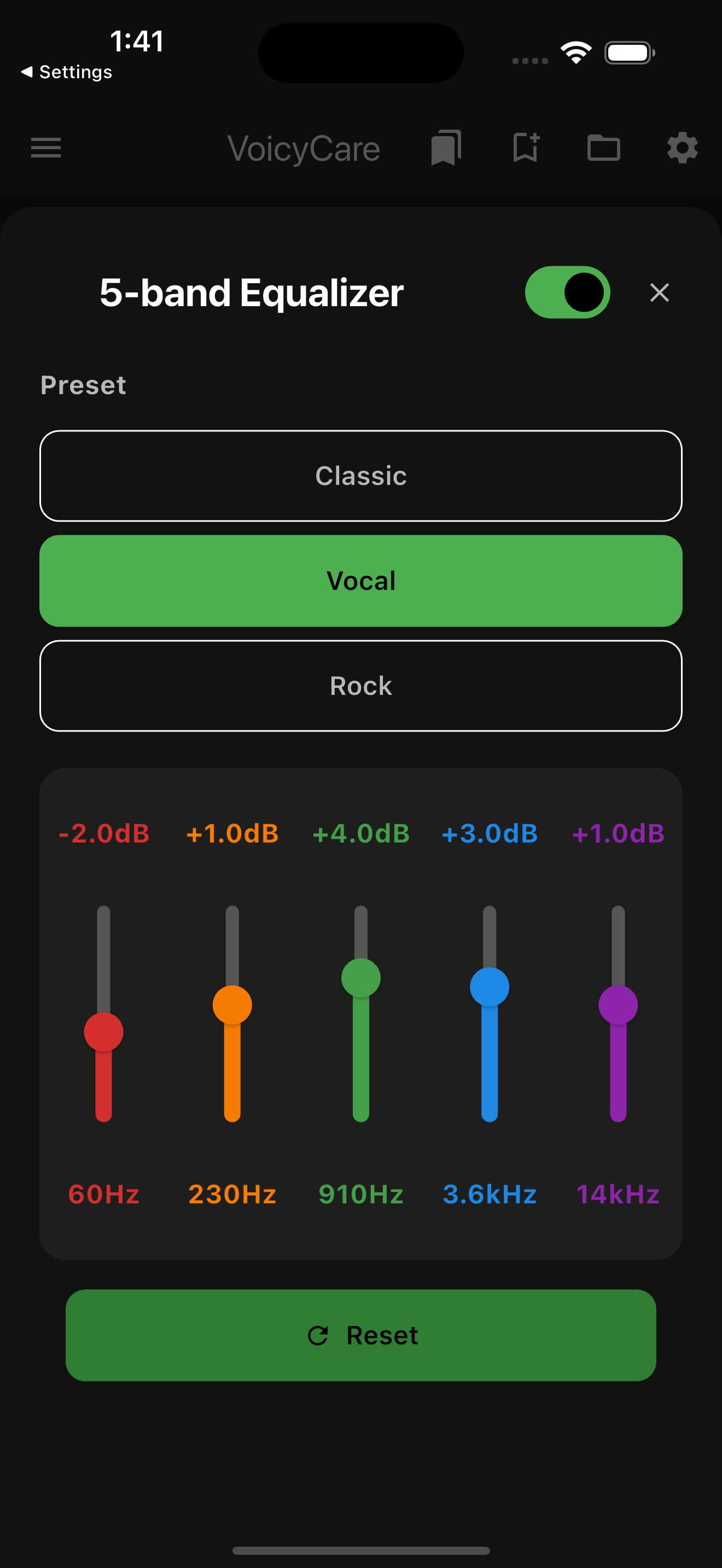Image resolution: width=722 pixels, height=1568 pixels.
Task: Close the equalizer panel
Action: click(x=659, y=293)
